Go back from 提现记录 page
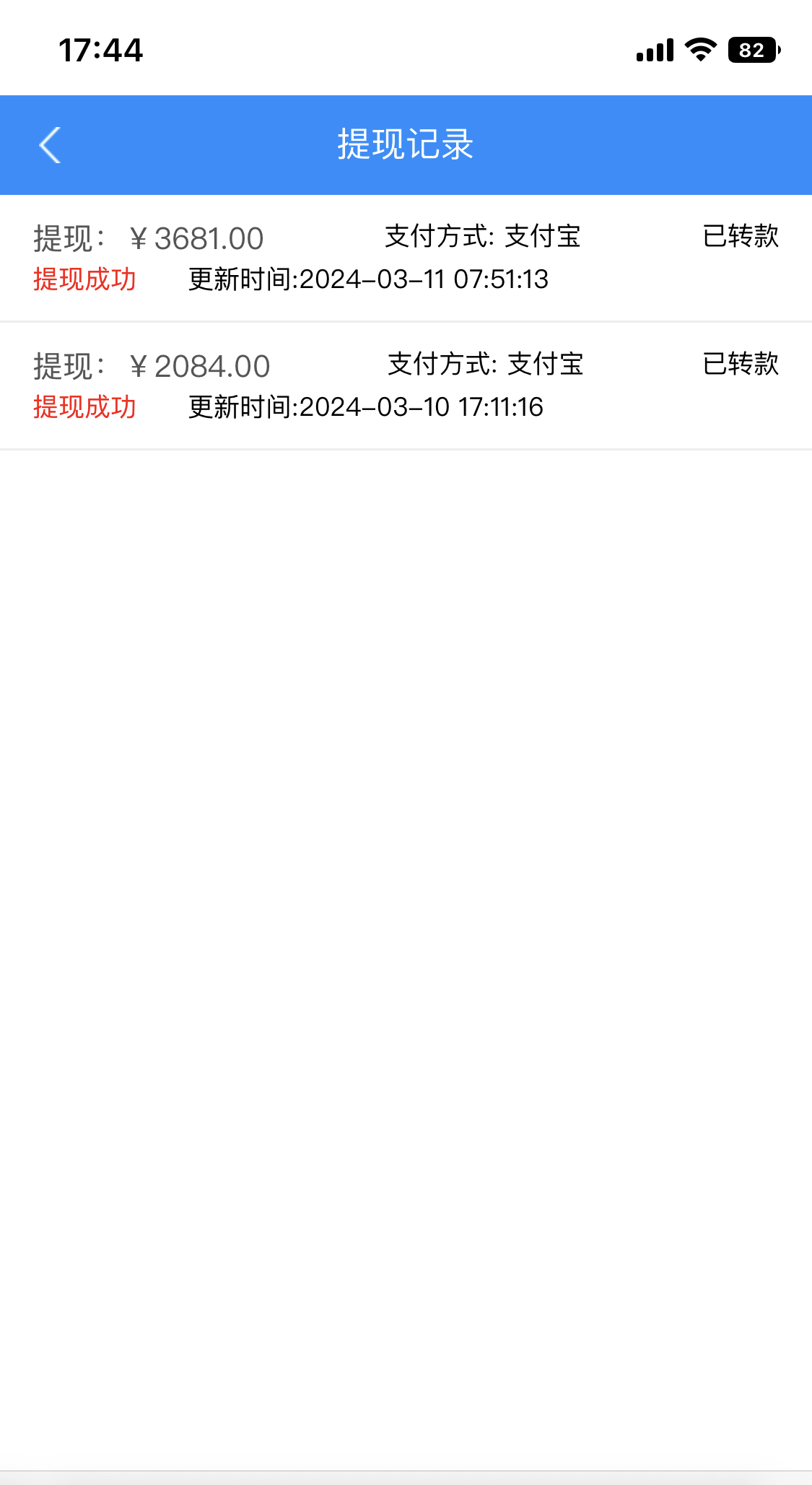The width and height of the screenshot is (812, 1485). (50, 145)
